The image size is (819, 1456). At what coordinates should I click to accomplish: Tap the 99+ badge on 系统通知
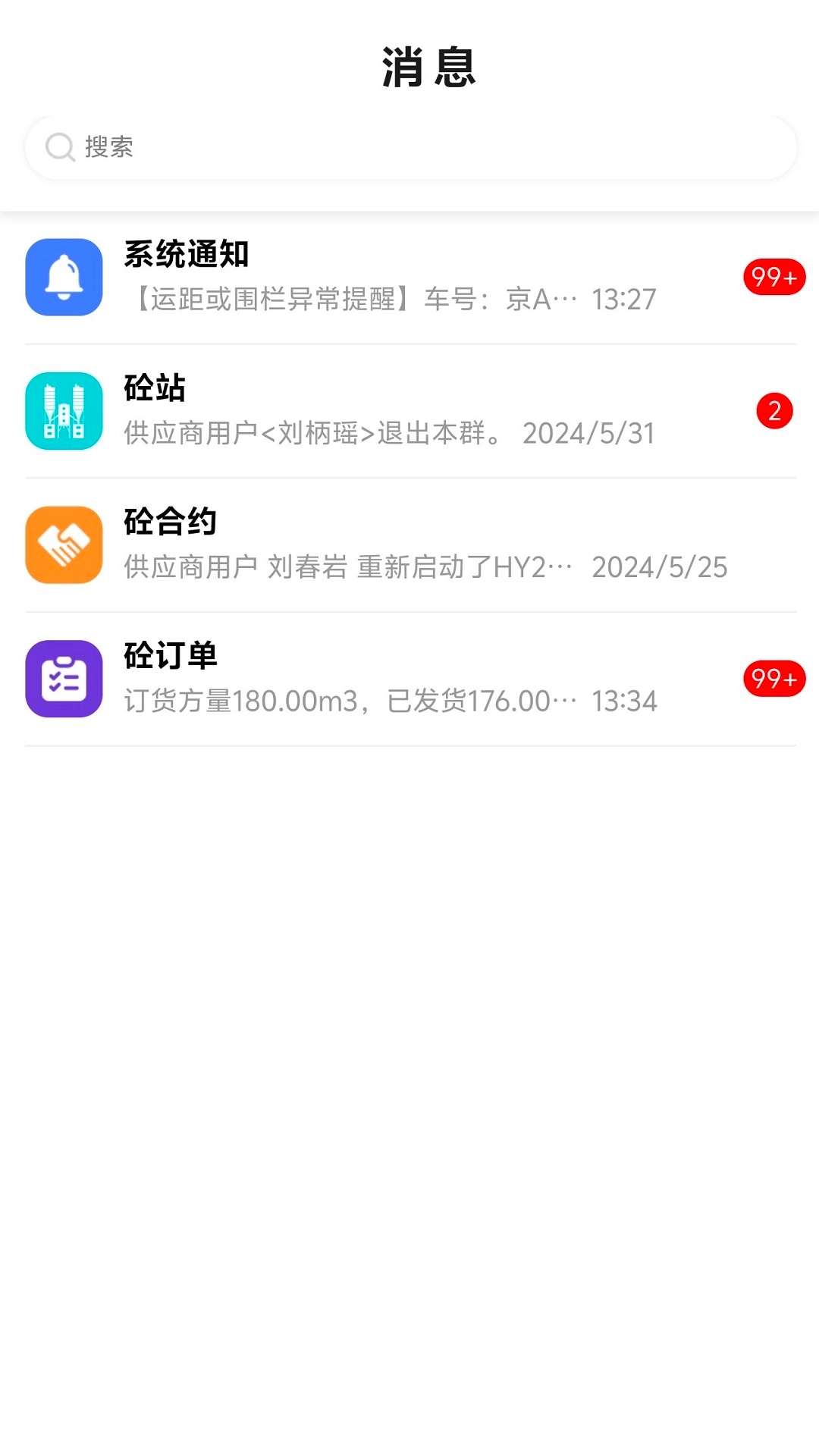[774, 278]
